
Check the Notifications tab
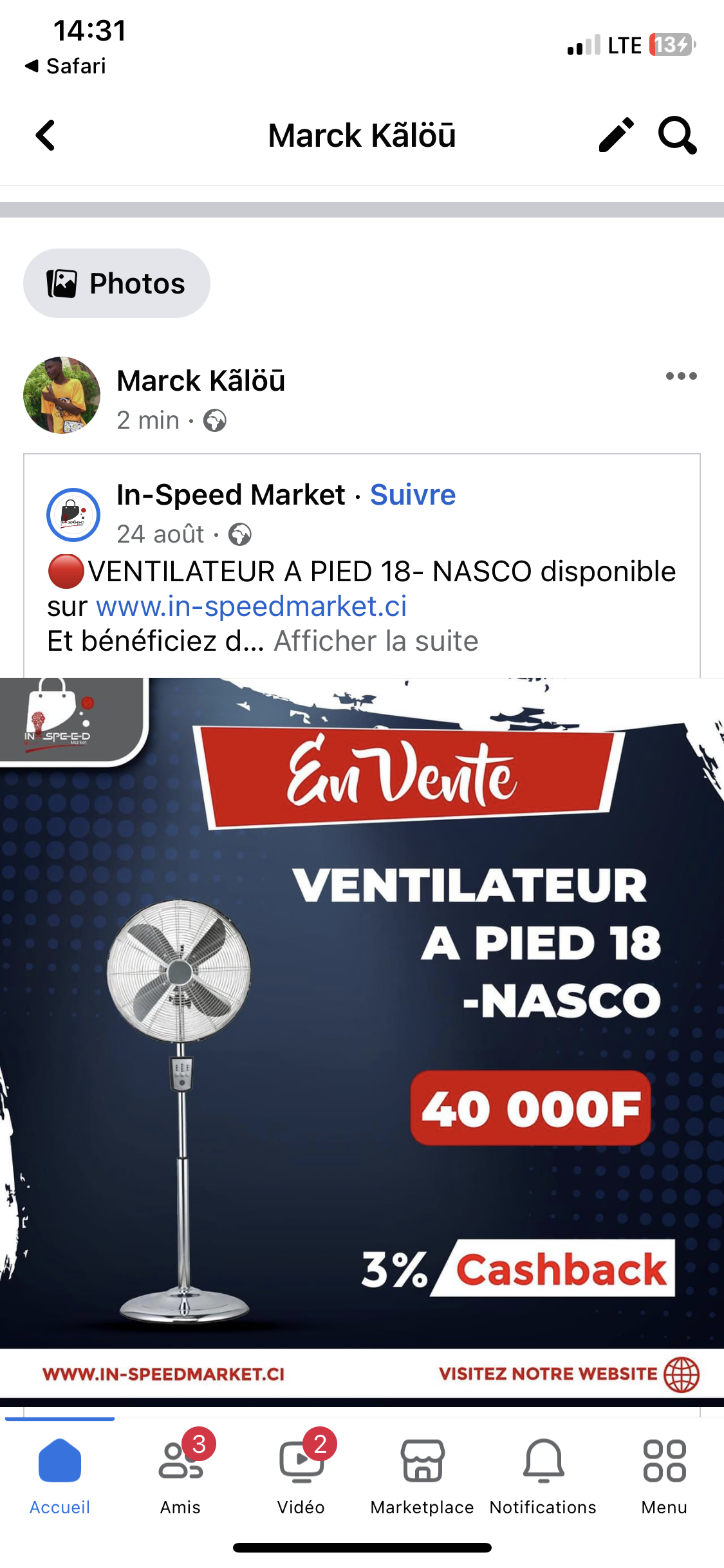(x=543, y=1474)
